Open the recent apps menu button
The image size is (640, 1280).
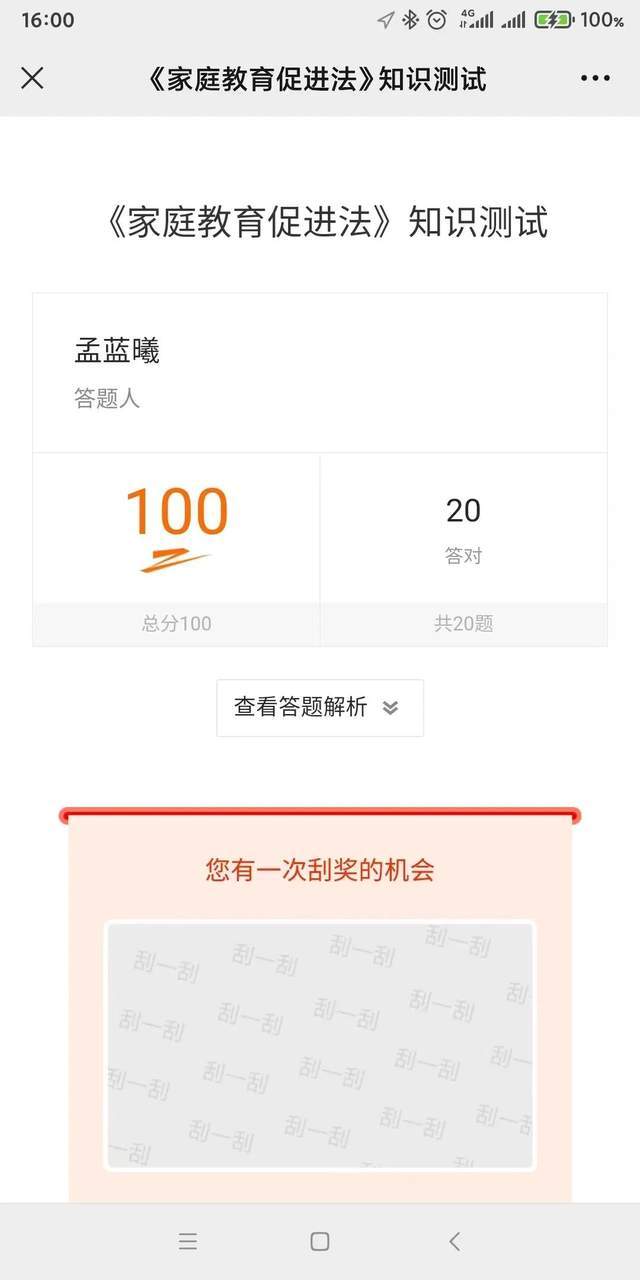pyautogui.click(x=187, y=1241)
